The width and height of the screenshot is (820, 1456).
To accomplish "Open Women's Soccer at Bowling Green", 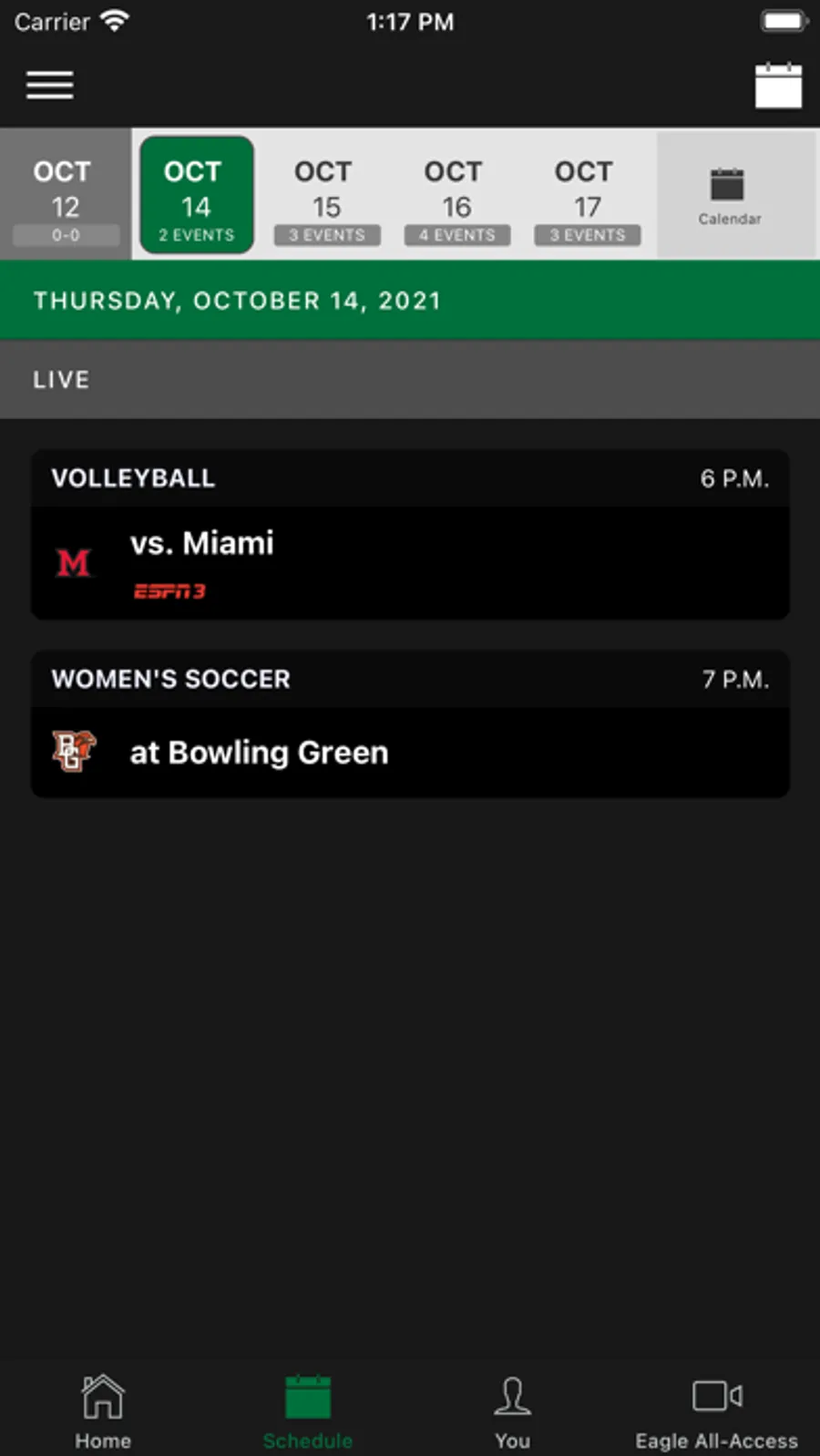I will 410,724.
